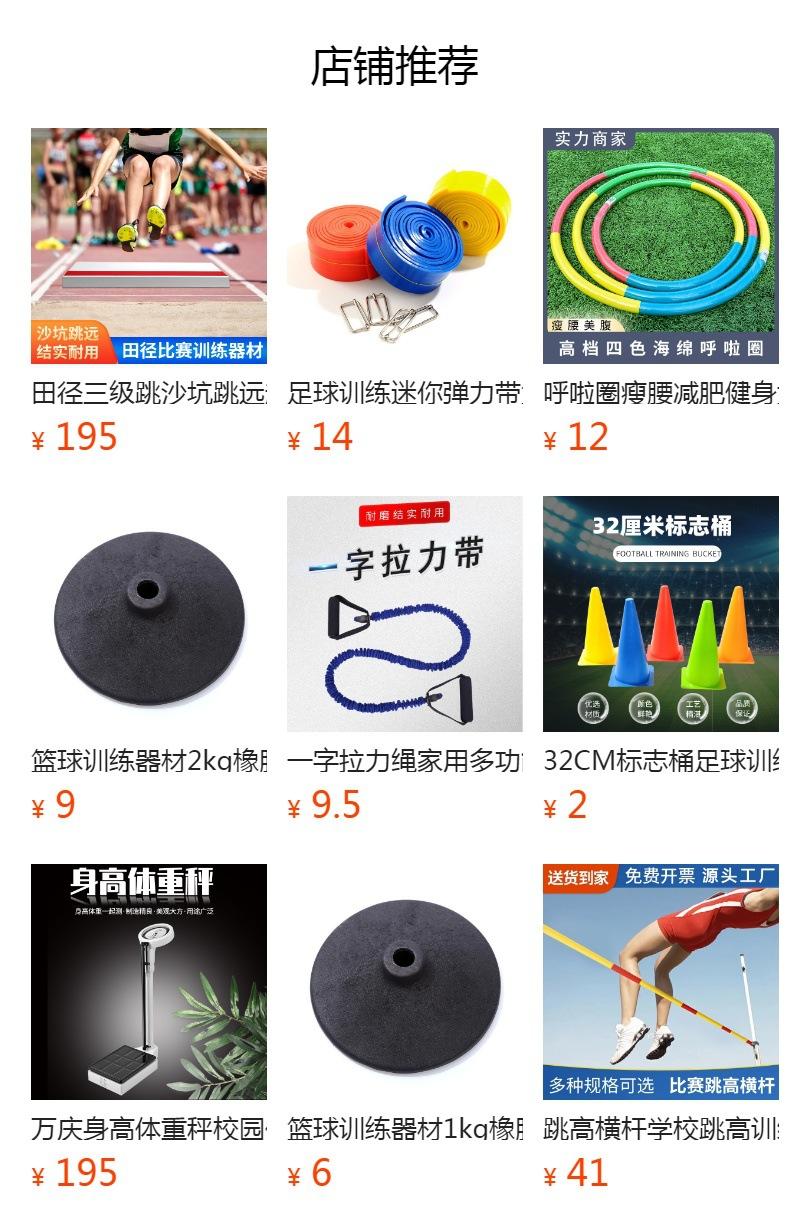
Task: Open the 篮球训练器材2kg橡胶 product
Action: 149,614
